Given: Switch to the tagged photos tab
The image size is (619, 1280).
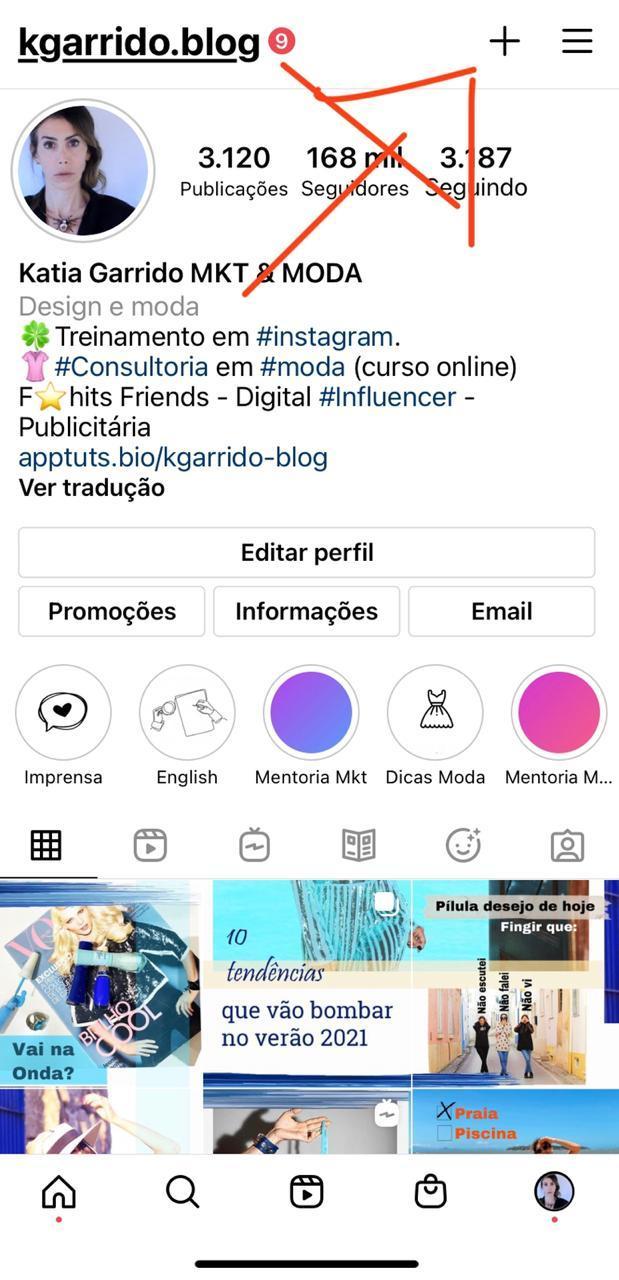Looking at the screenshot, I should tap(567, 846).
